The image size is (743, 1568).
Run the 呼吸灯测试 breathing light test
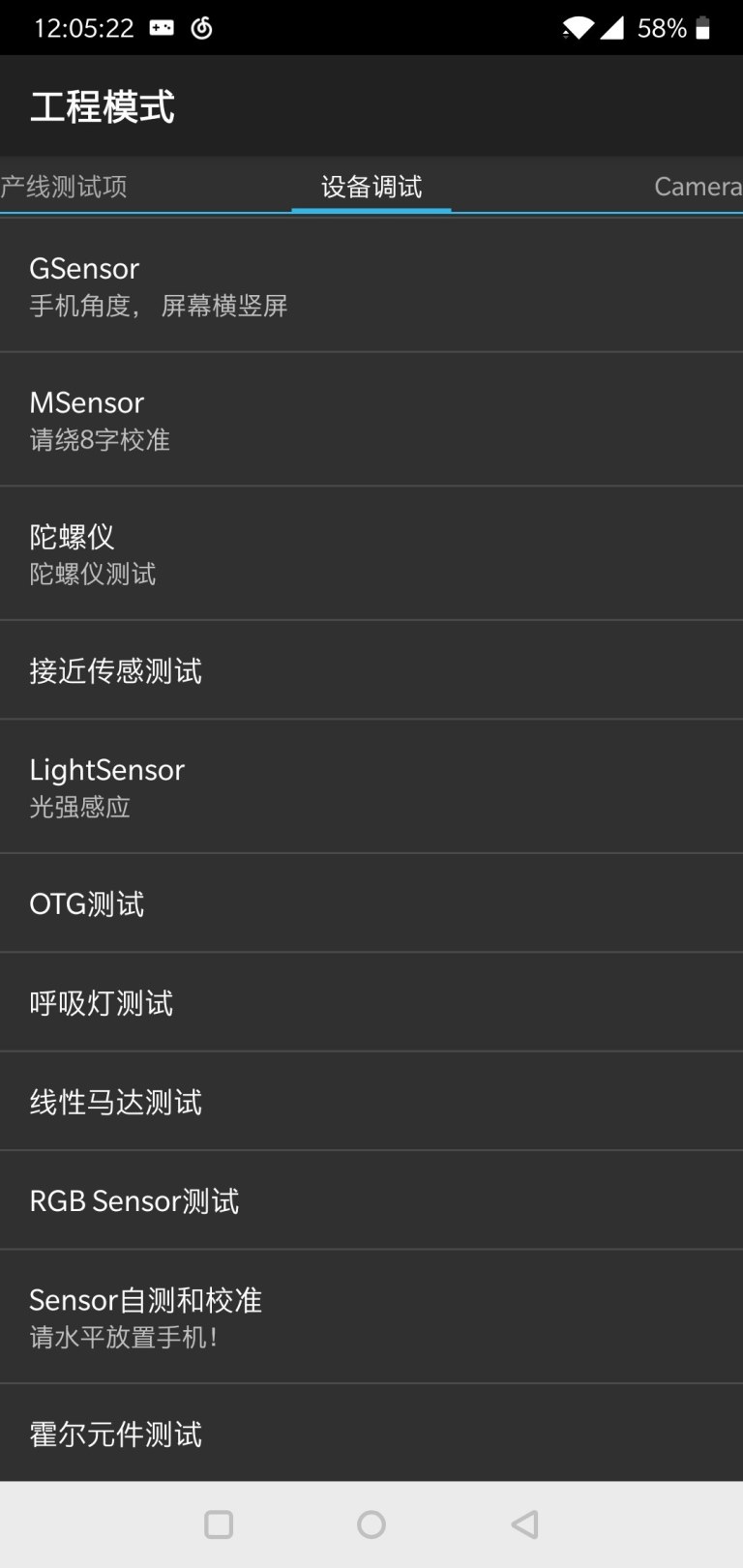pos(371,1002)
